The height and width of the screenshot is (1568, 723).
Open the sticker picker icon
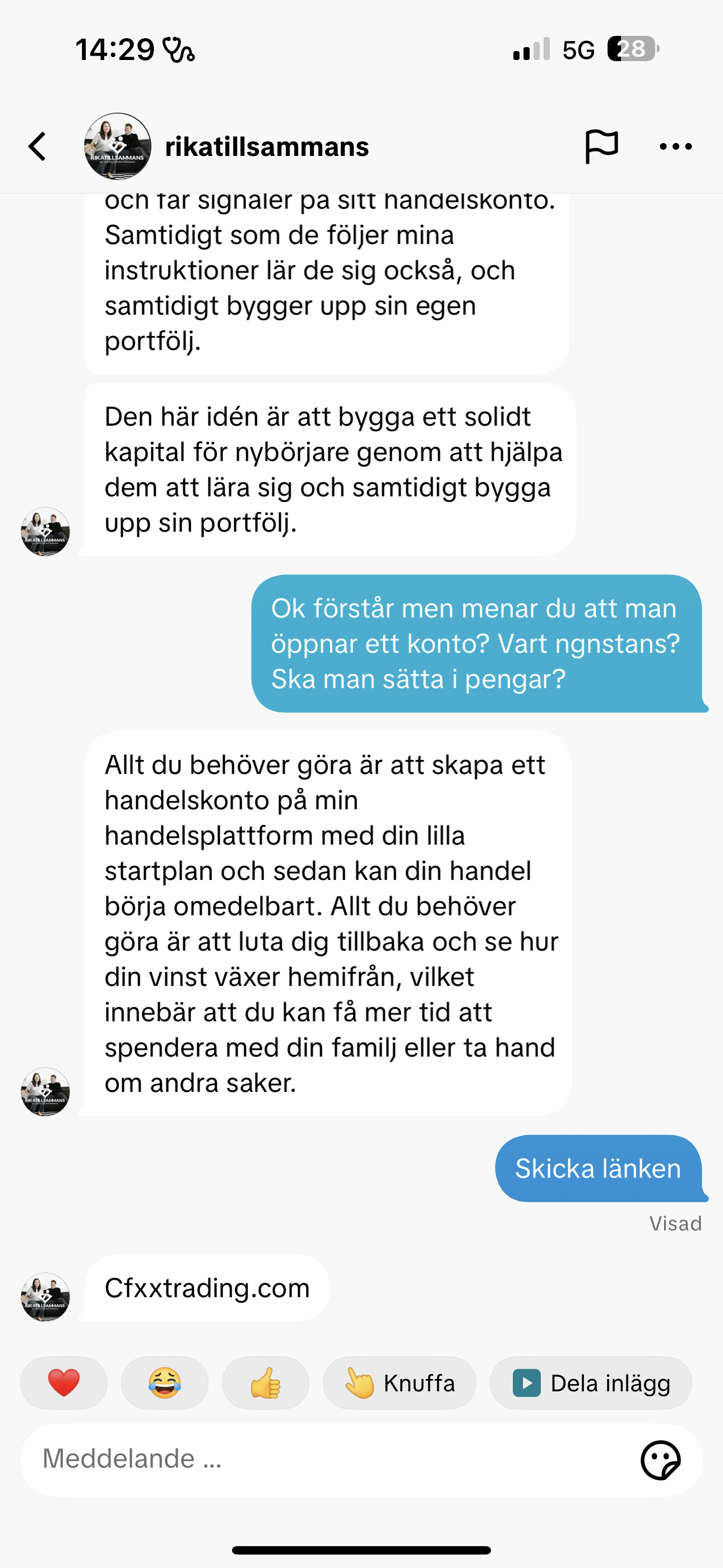pyautogui.click(x=660, y=1460)
